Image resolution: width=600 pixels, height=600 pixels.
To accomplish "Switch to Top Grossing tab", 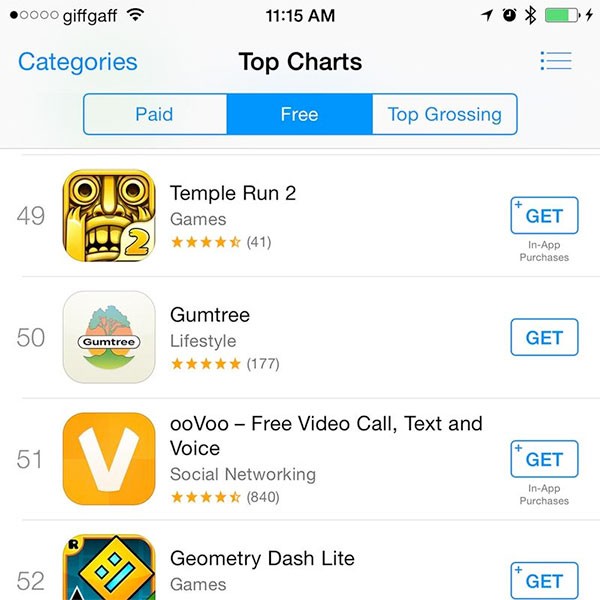I will tap(444, 114).
